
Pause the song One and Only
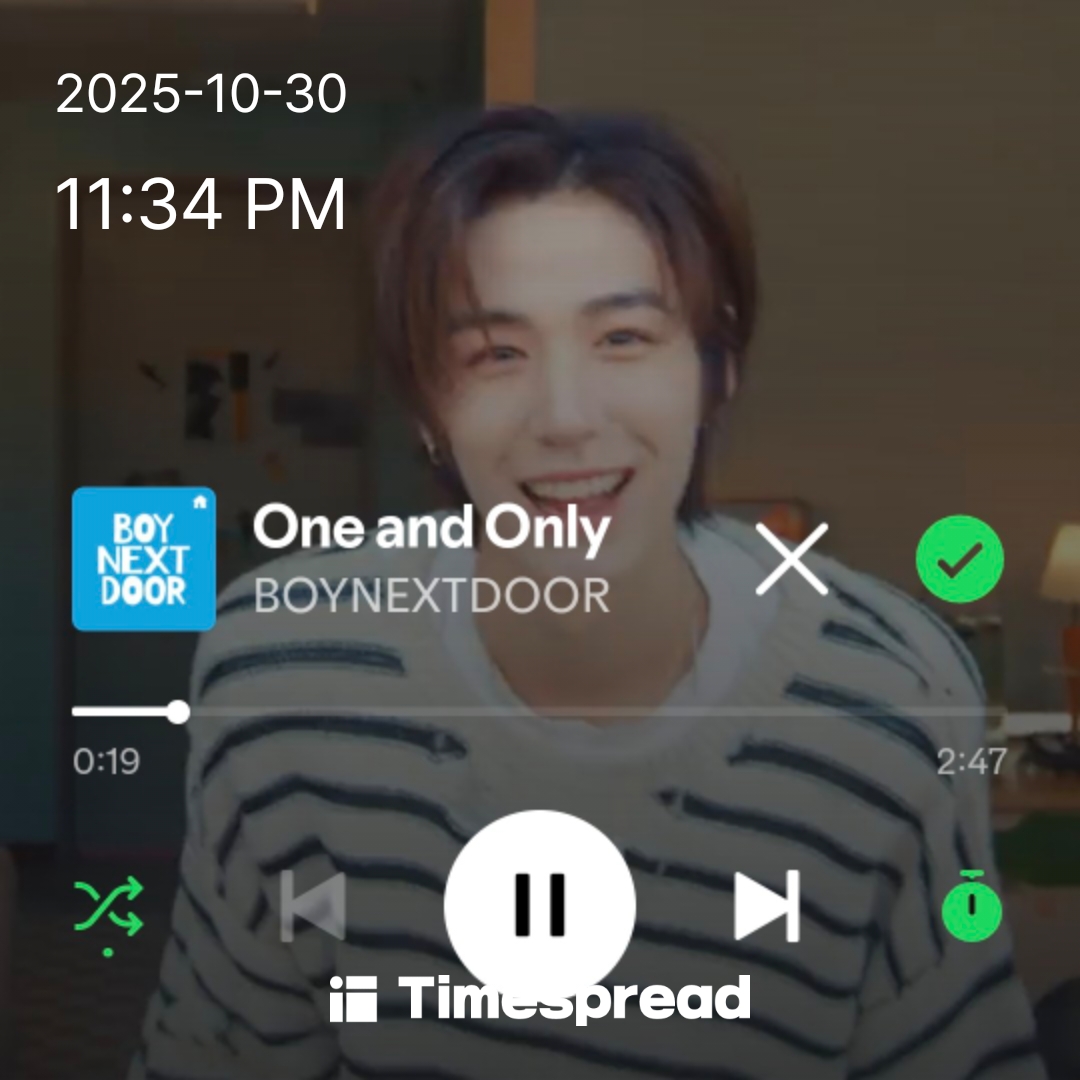[540, 903]
